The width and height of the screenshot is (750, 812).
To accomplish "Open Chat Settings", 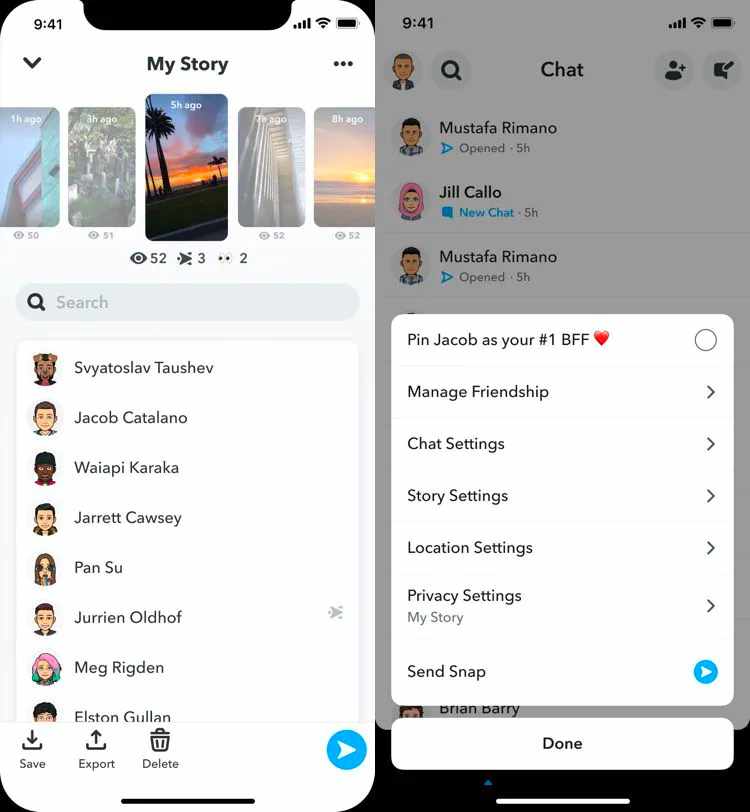I will tap(562, 444).
